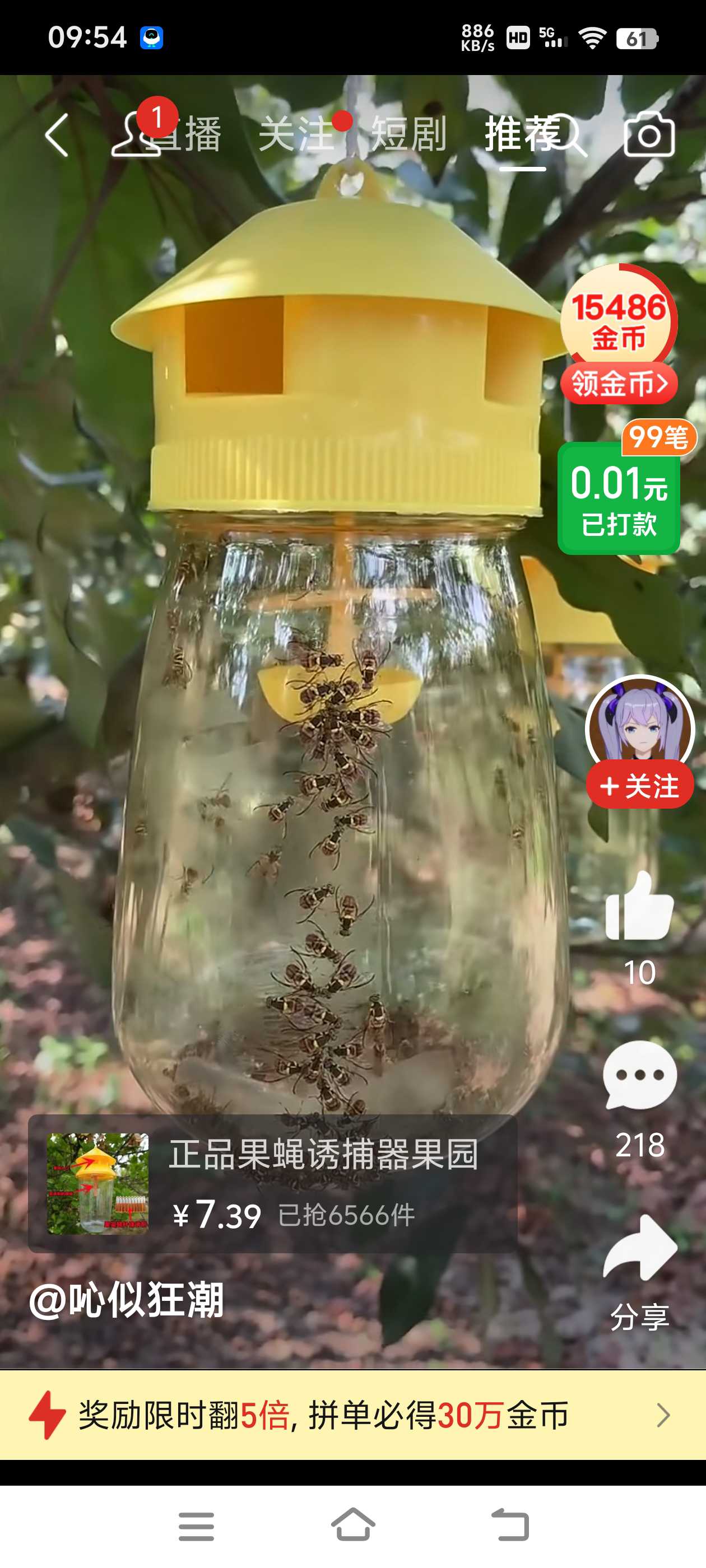The width and height of the screenshot is (706, 1568).
Task: Tap the system home button
Action: 354,1524
